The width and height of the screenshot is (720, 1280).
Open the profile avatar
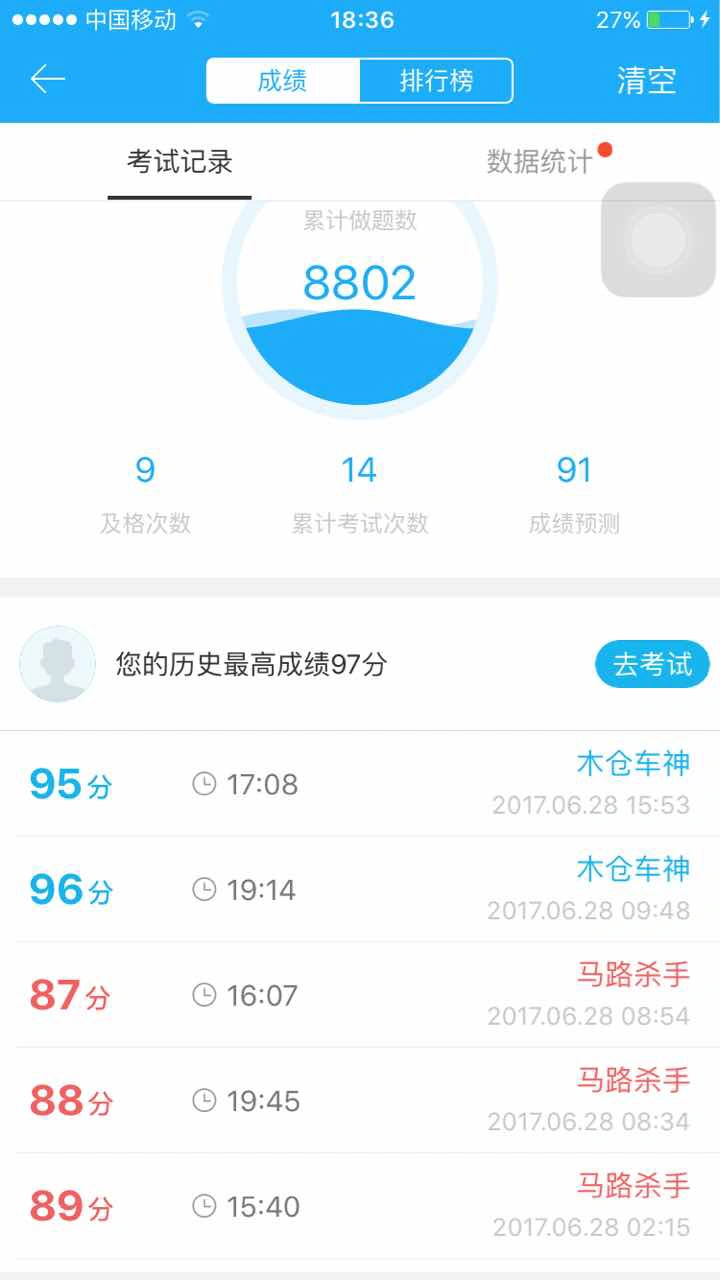click(x=57, y=664)
